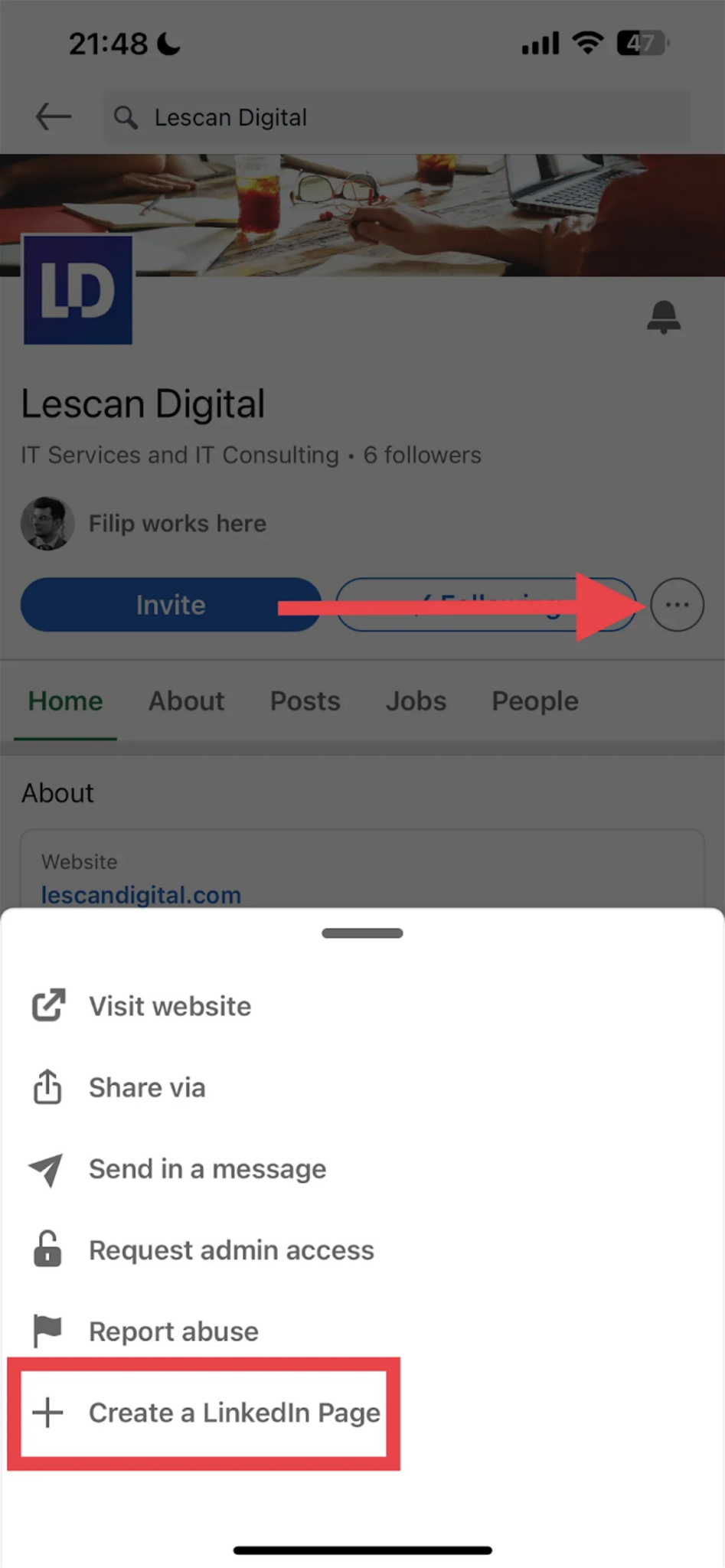This screenshot has height=1568, width=725.
Task: Tap the back arrow to return
Action: tap(51, 116)
